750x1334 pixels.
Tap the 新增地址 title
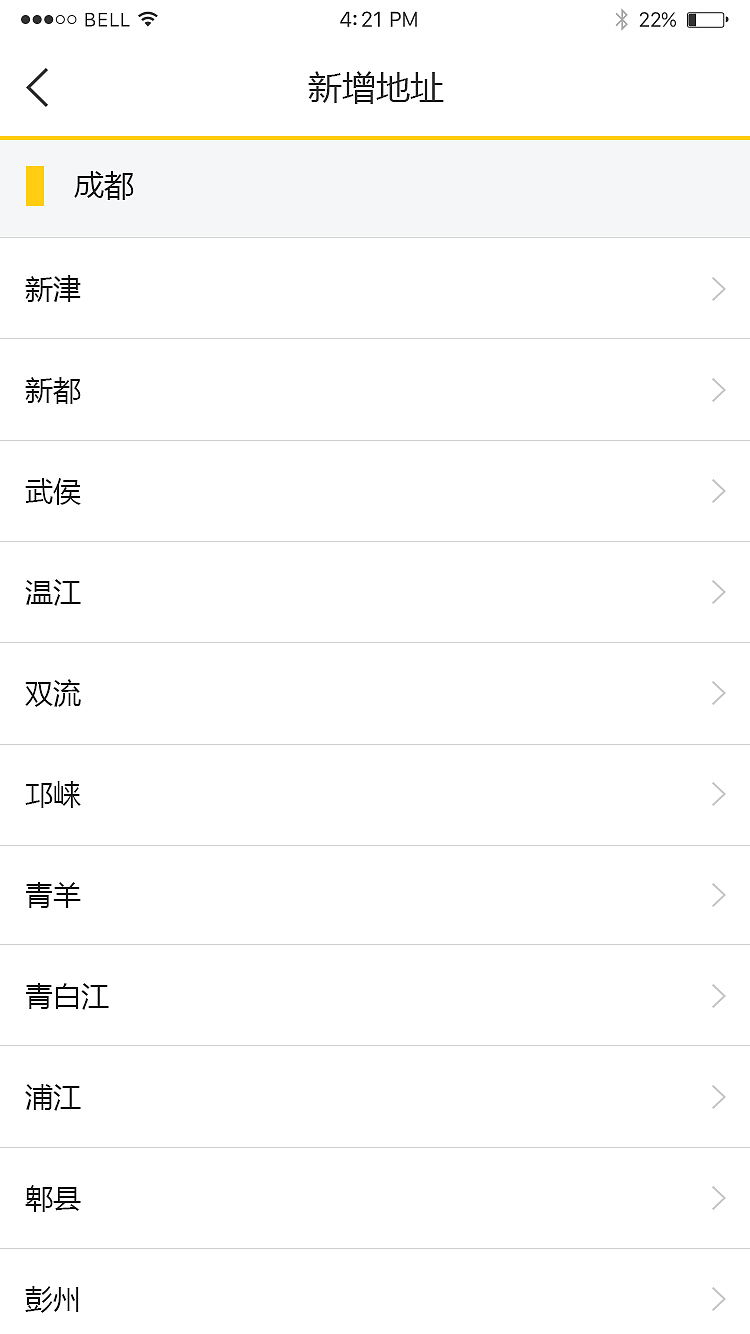(x=375, y=88)
